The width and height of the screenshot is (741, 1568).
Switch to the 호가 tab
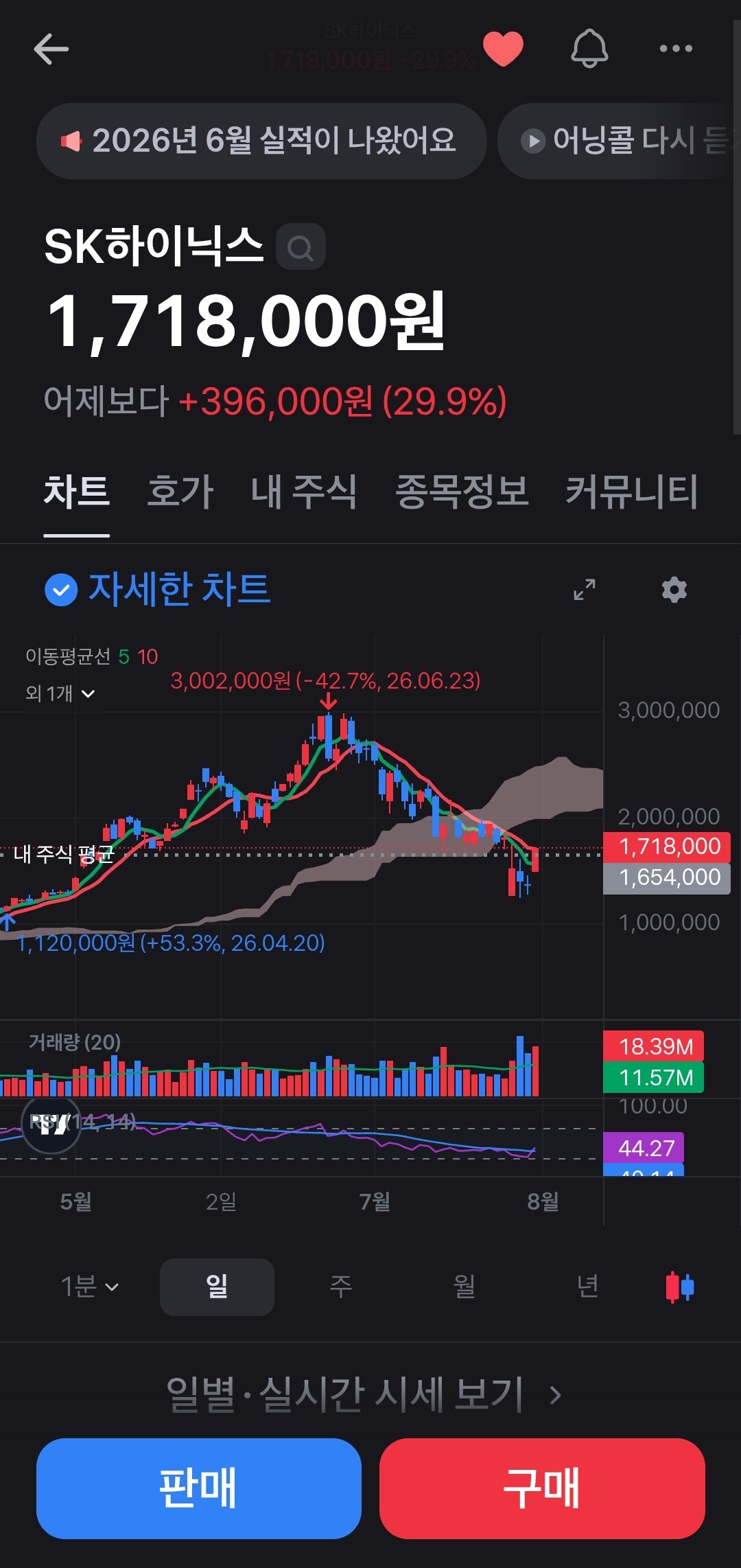(x=180, y=492)
